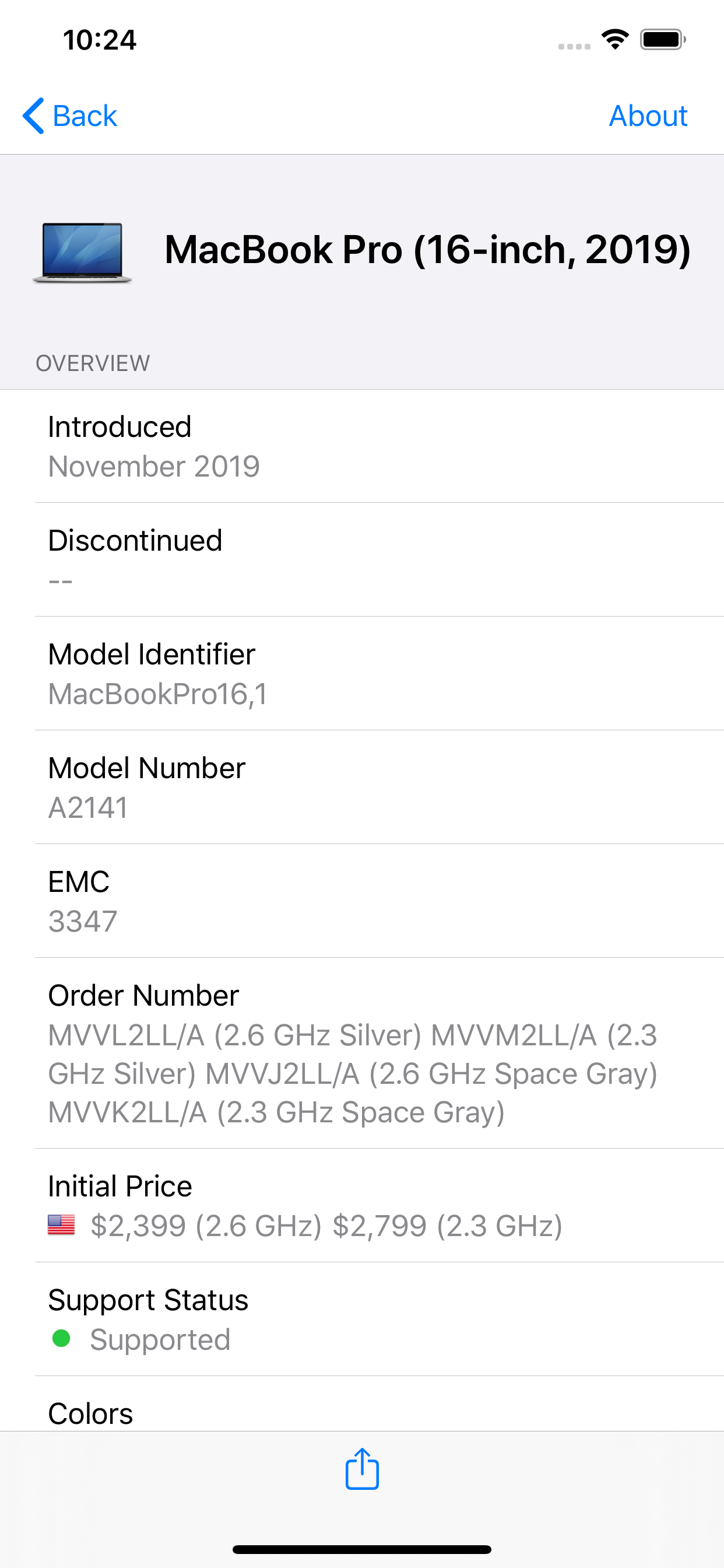Open the About page
Viewport: 724px width, 1568px height.
click(649, 116)
